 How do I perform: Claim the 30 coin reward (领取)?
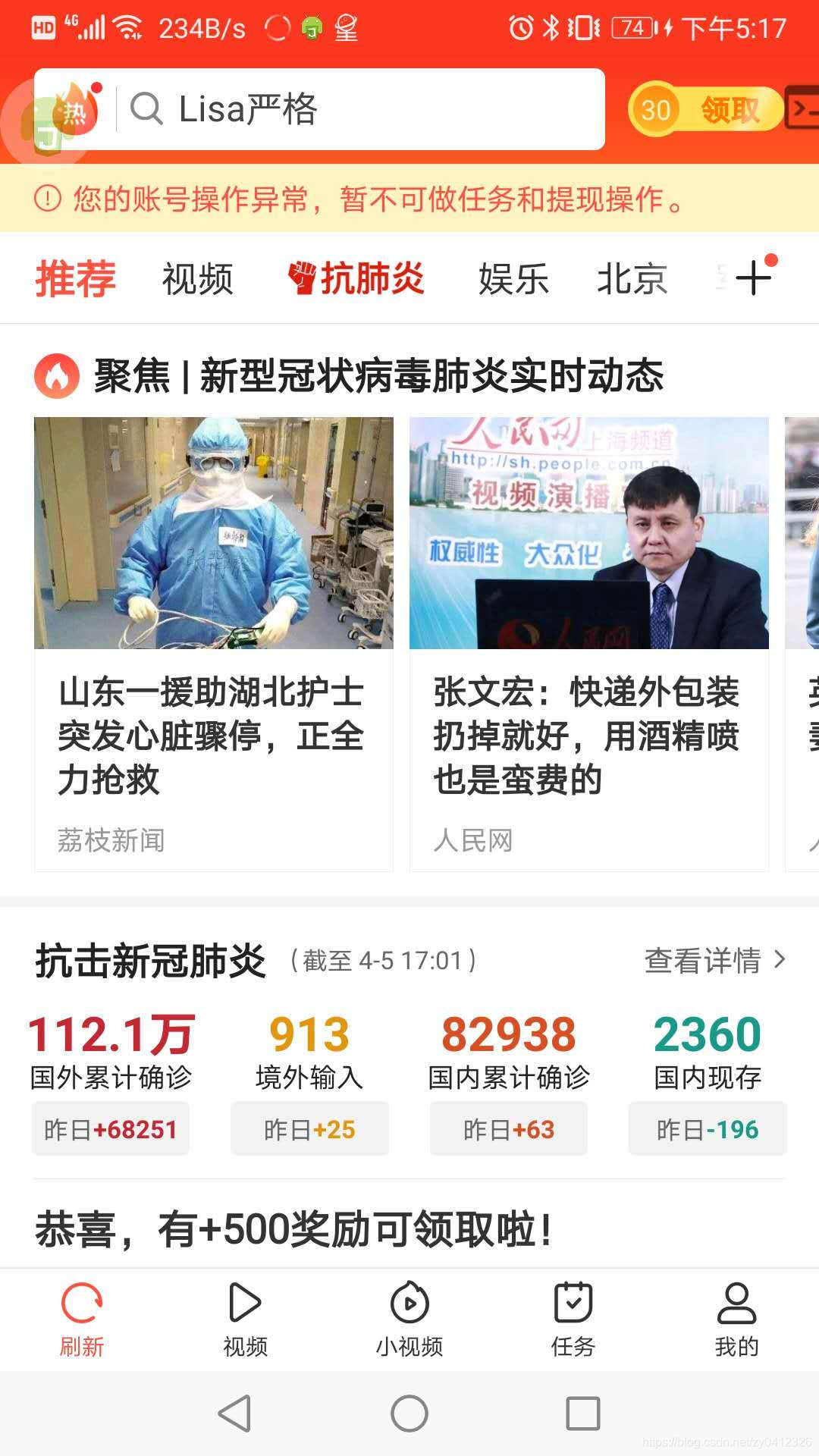[x=706, y=111]
